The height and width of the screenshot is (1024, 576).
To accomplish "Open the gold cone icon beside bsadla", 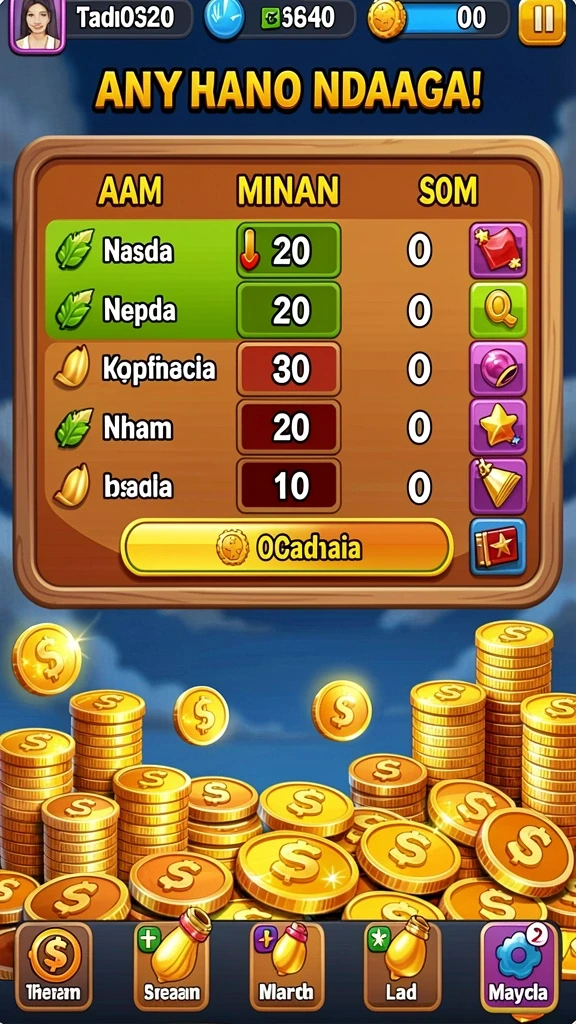I will click(498, 486).
